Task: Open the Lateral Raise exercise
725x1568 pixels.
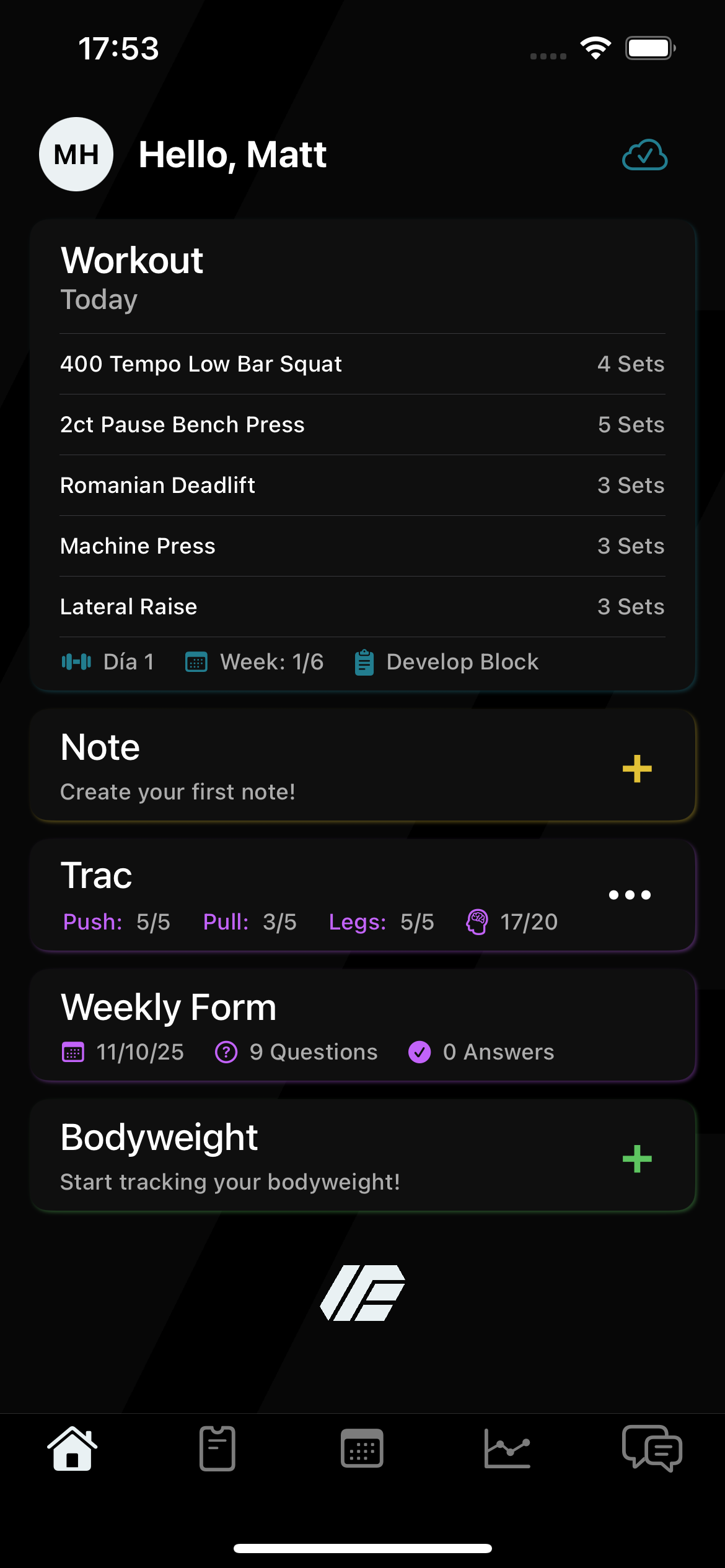Action: tap(362, 607)
